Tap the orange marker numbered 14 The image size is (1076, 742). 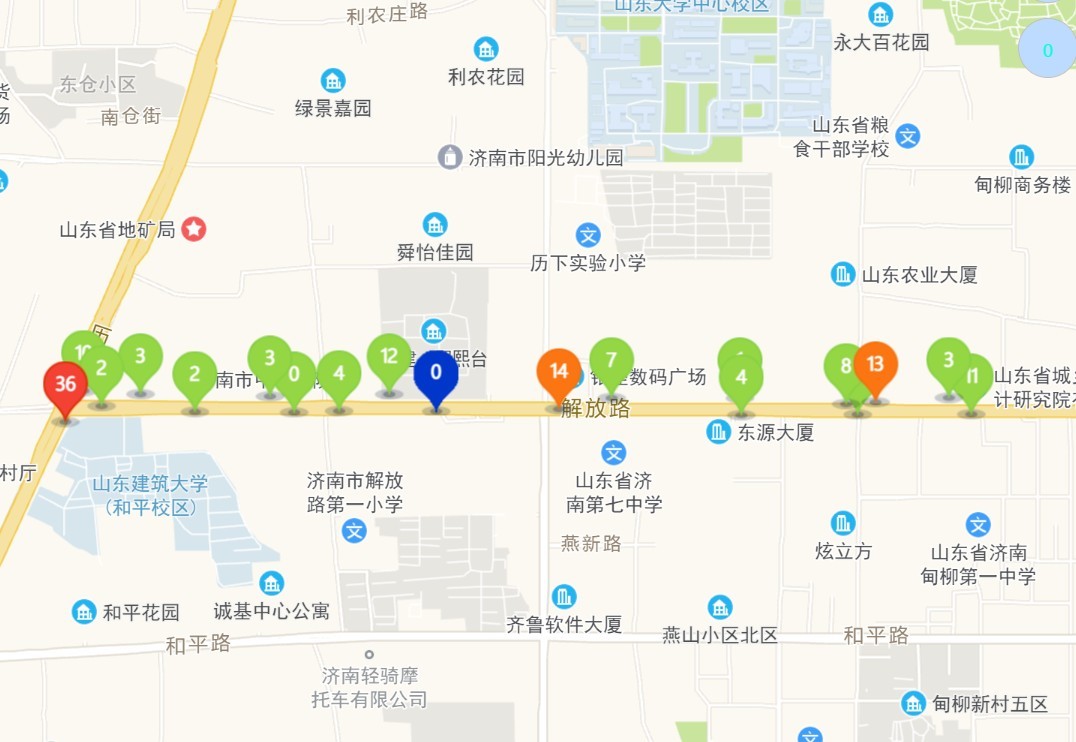[x=558, y=372]
